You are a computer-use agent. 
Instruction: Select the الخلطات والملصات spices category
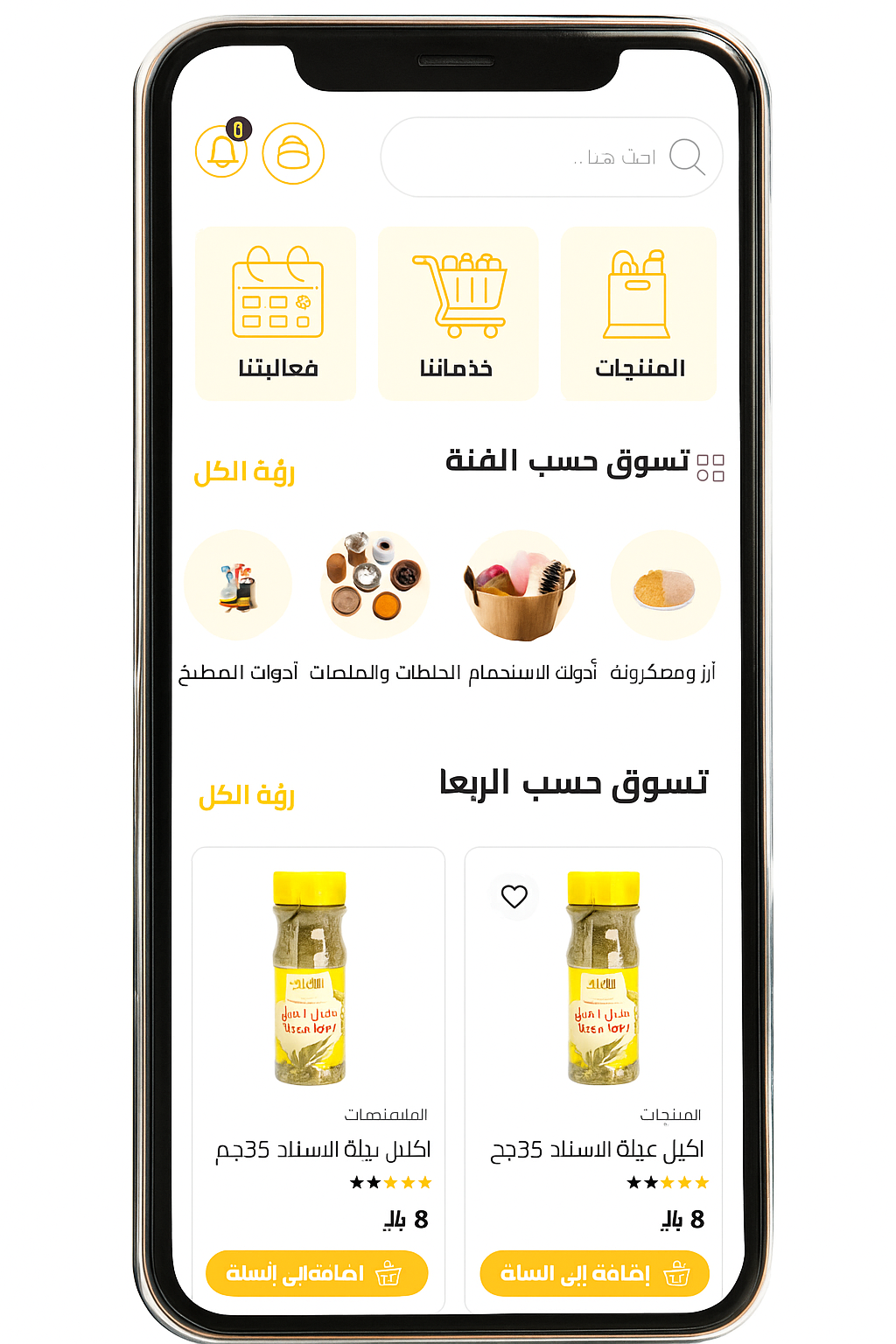coord(374,586)
